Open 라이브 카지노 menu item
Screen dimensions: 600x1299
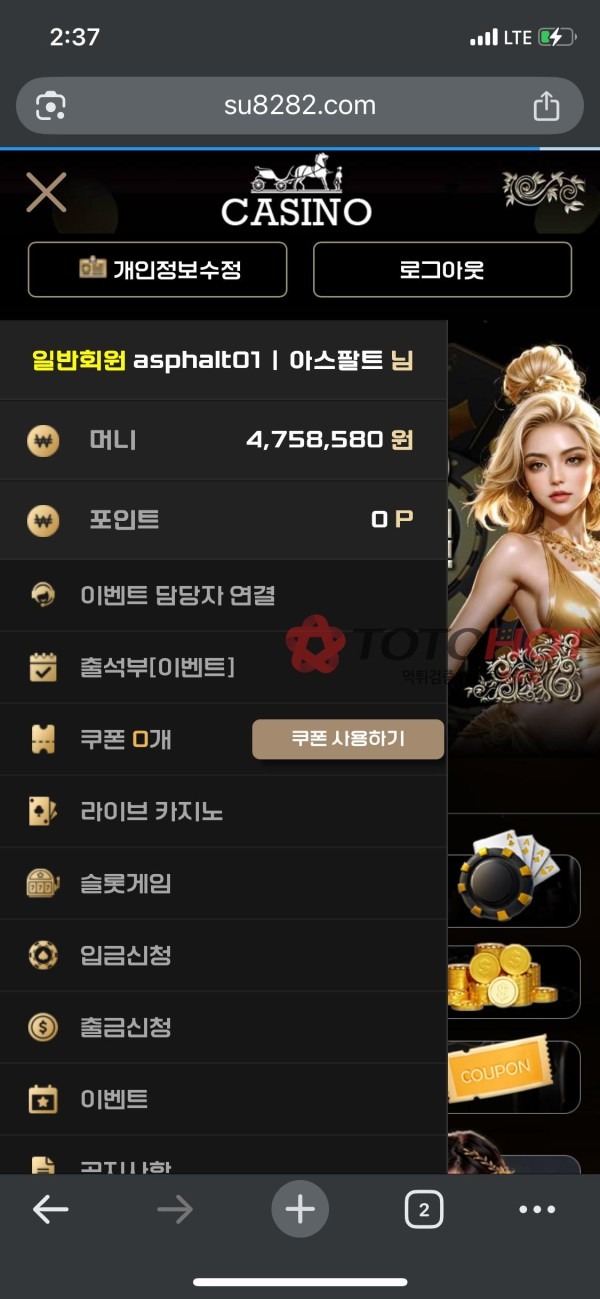(x=152, y=812)
